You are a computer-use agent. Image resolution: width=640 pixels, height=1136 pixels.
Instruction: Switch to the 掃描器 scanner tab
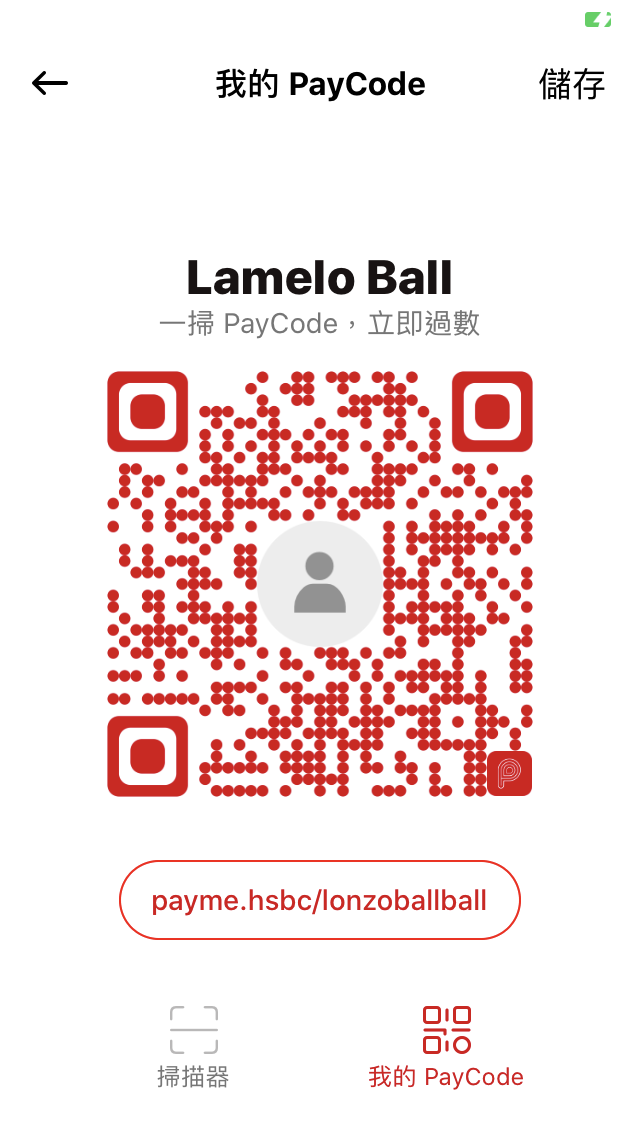194,1047
